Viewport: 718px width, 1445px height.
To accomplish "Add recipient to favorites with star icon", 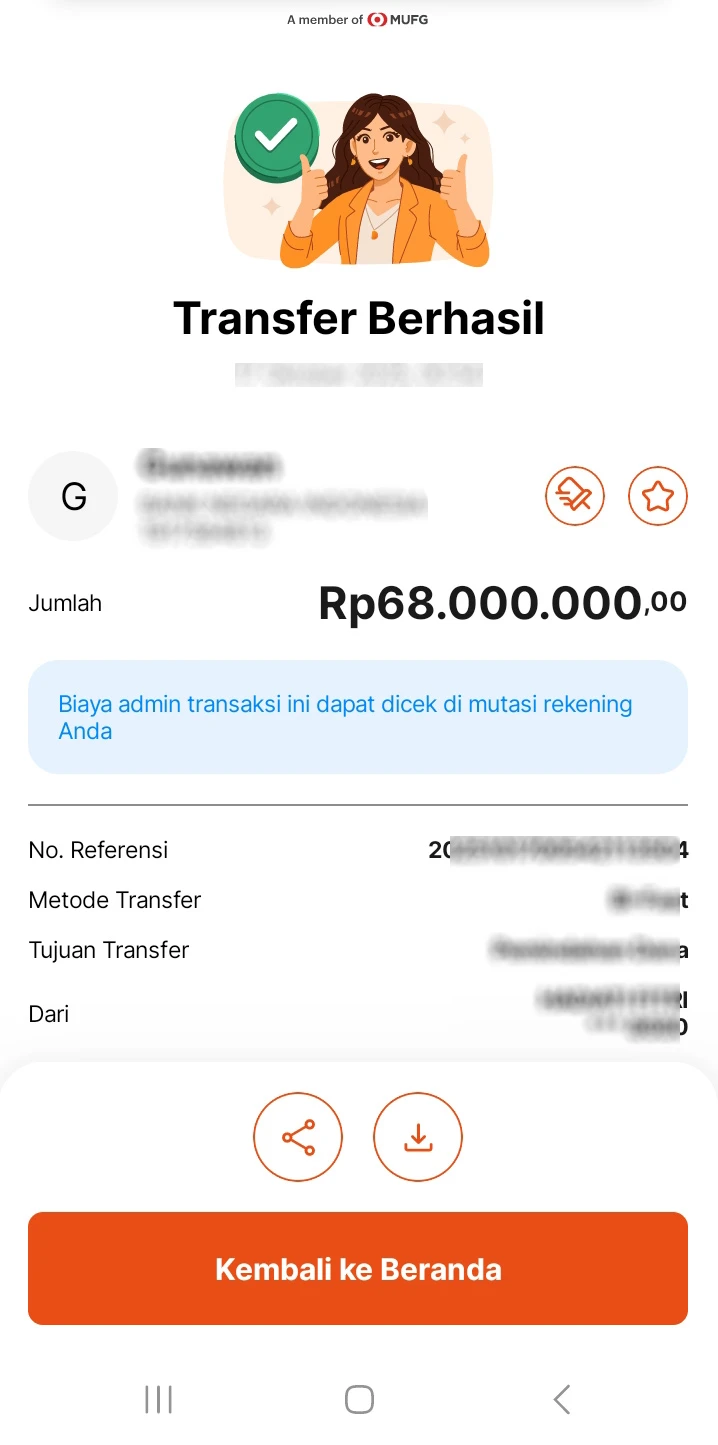I will click(657, 496).
